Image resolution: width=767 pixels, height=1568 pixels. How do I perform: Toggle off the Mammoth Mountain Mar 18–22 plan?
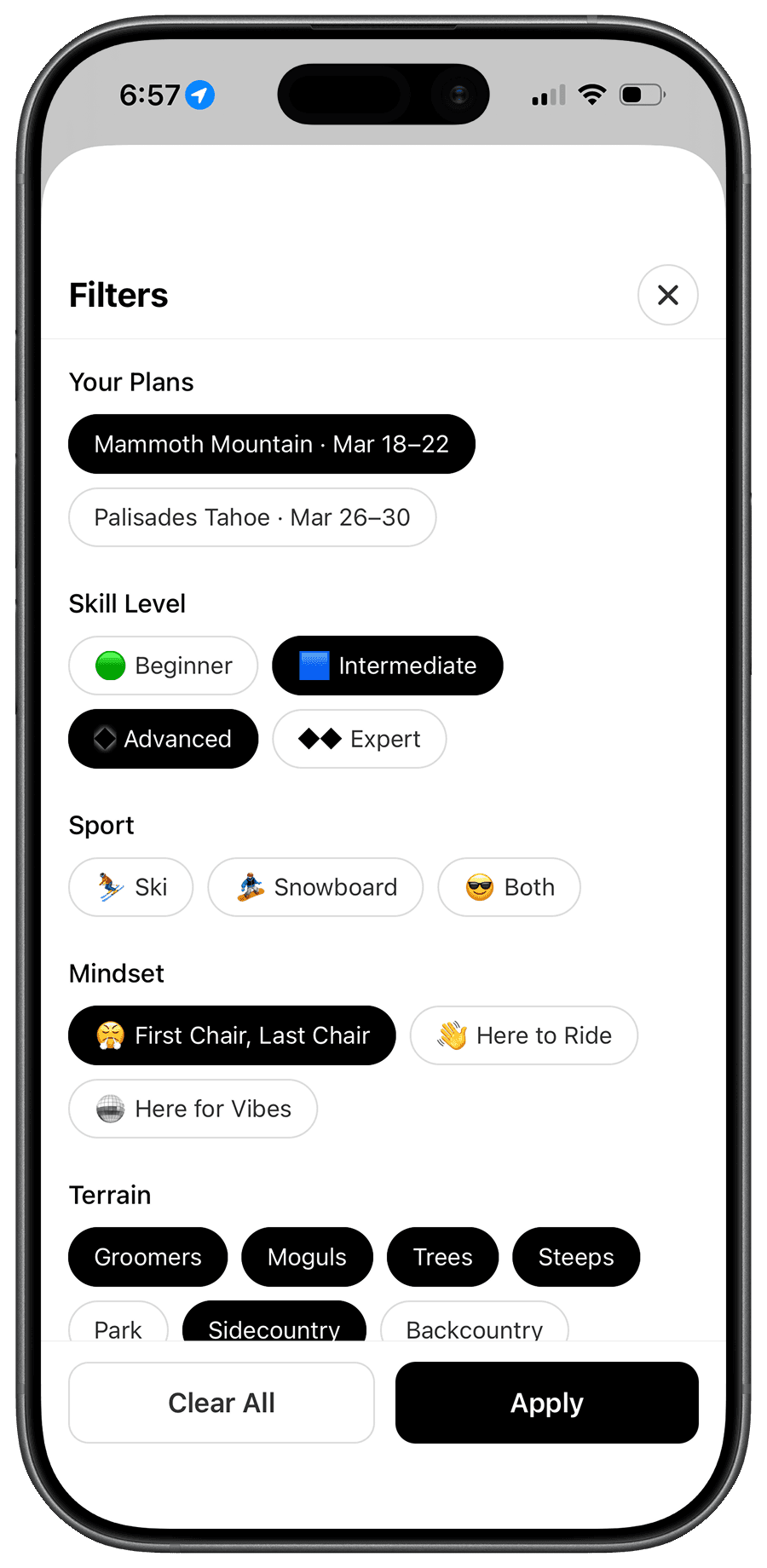pyautogui.click(x=272, y=444)
